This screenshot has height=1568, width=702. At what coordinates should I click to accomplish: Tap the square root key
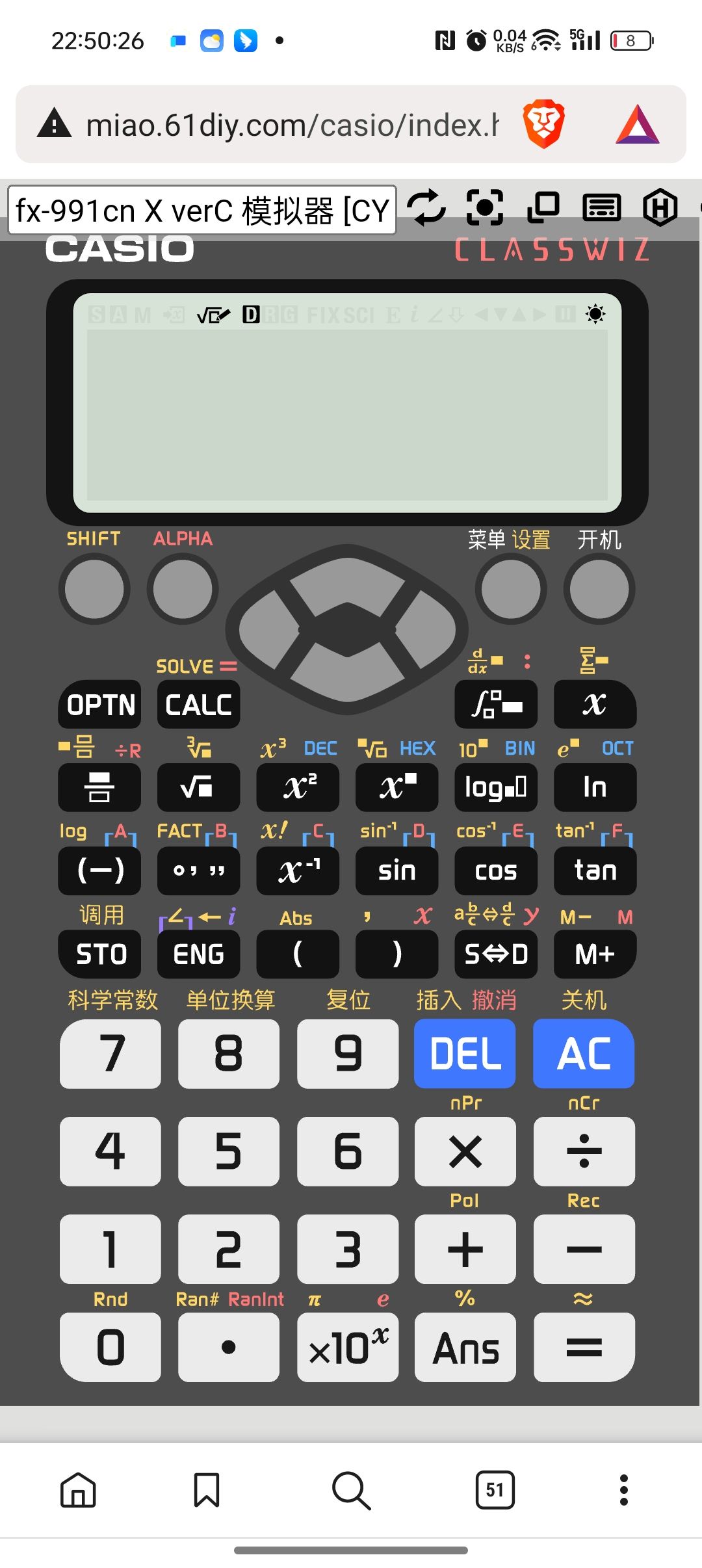(x=198, y=787)
